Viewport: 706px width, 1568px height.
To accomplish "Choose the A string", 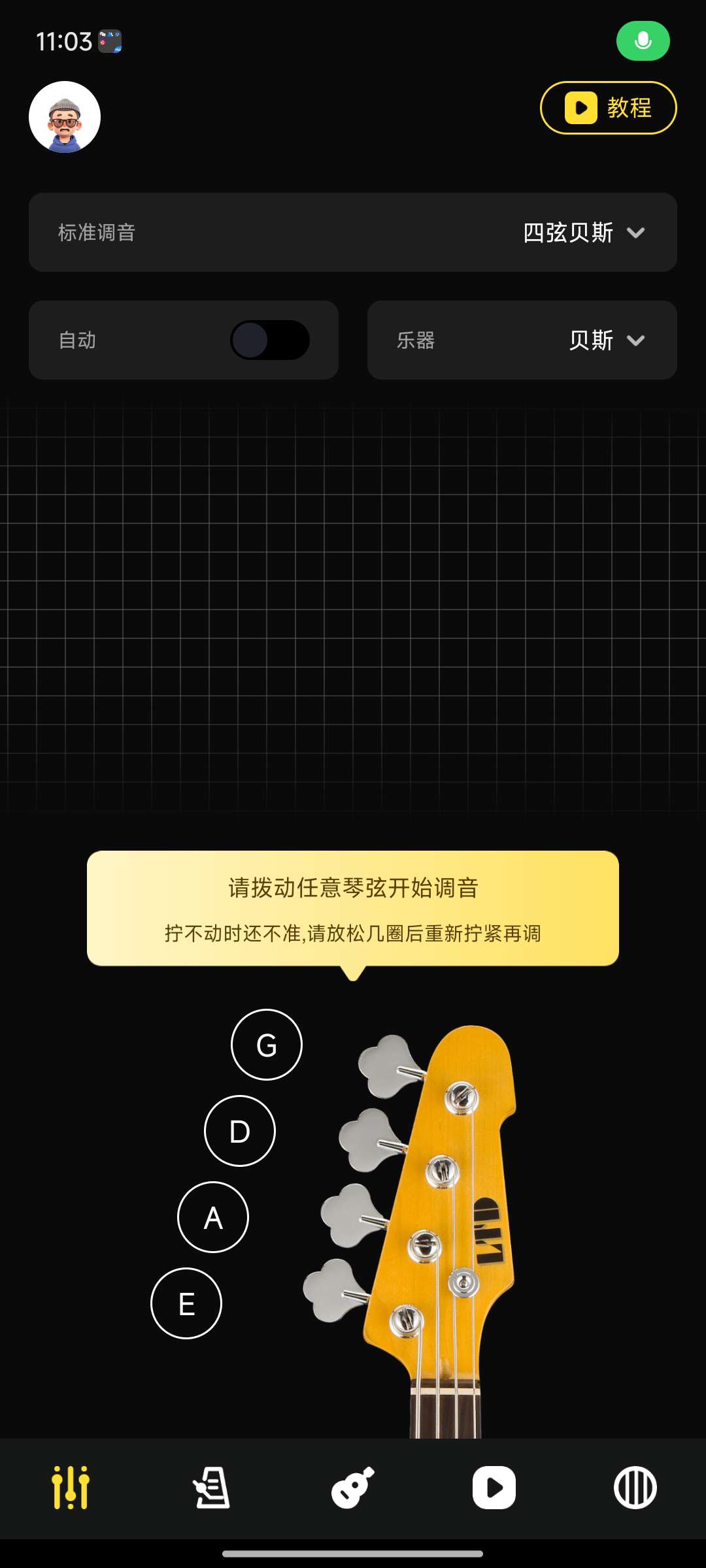I will (213, 1217).
